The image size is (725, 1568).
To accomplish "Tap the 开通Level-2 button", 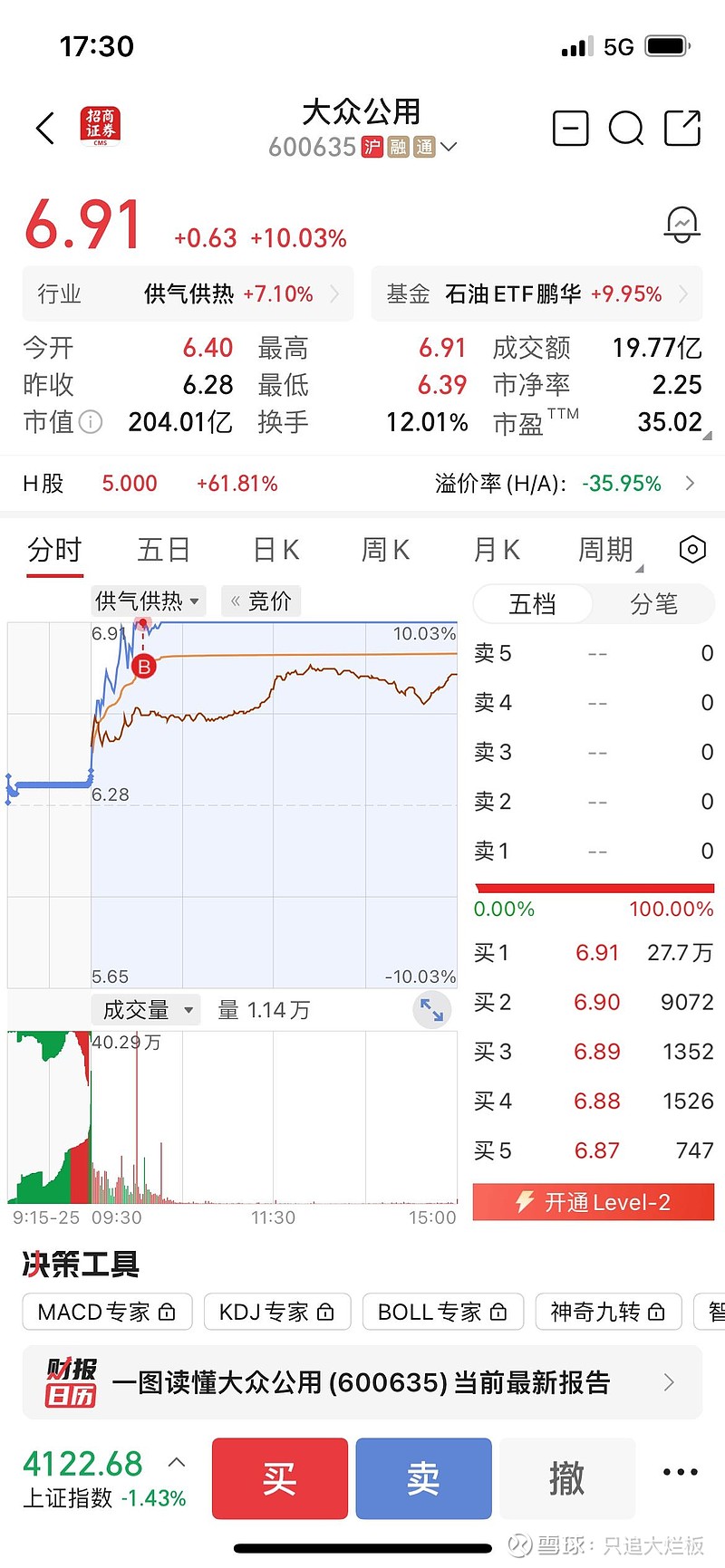I will pyautogui.click(x=594, y=1202).
